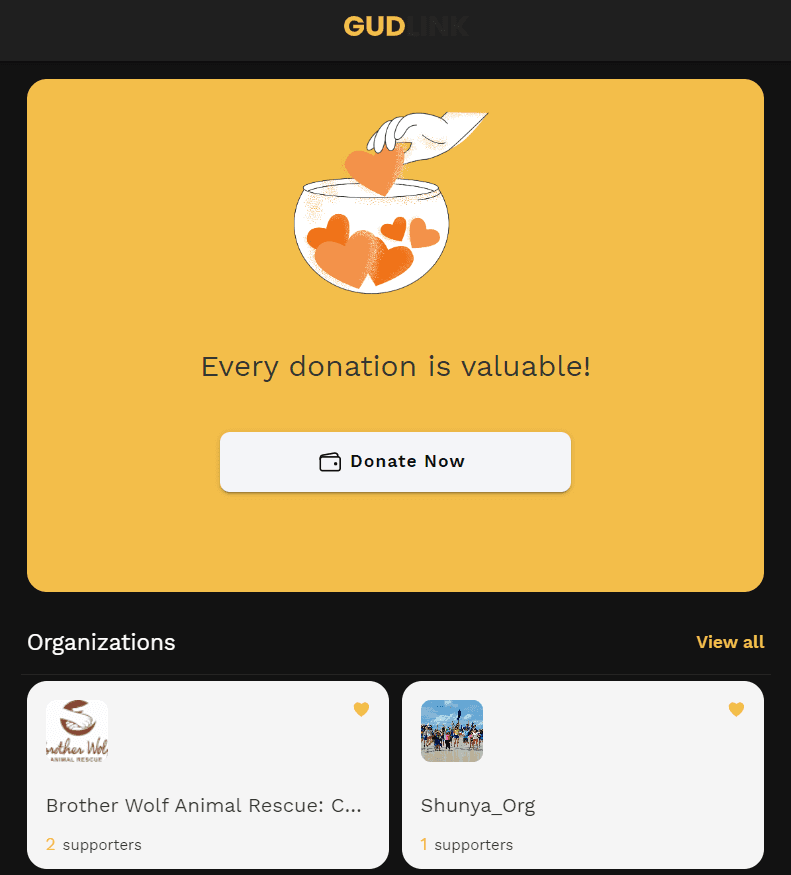This screenshot has height=875, width=791.
Task: Tap the Donate Now button
Action: 395,461
